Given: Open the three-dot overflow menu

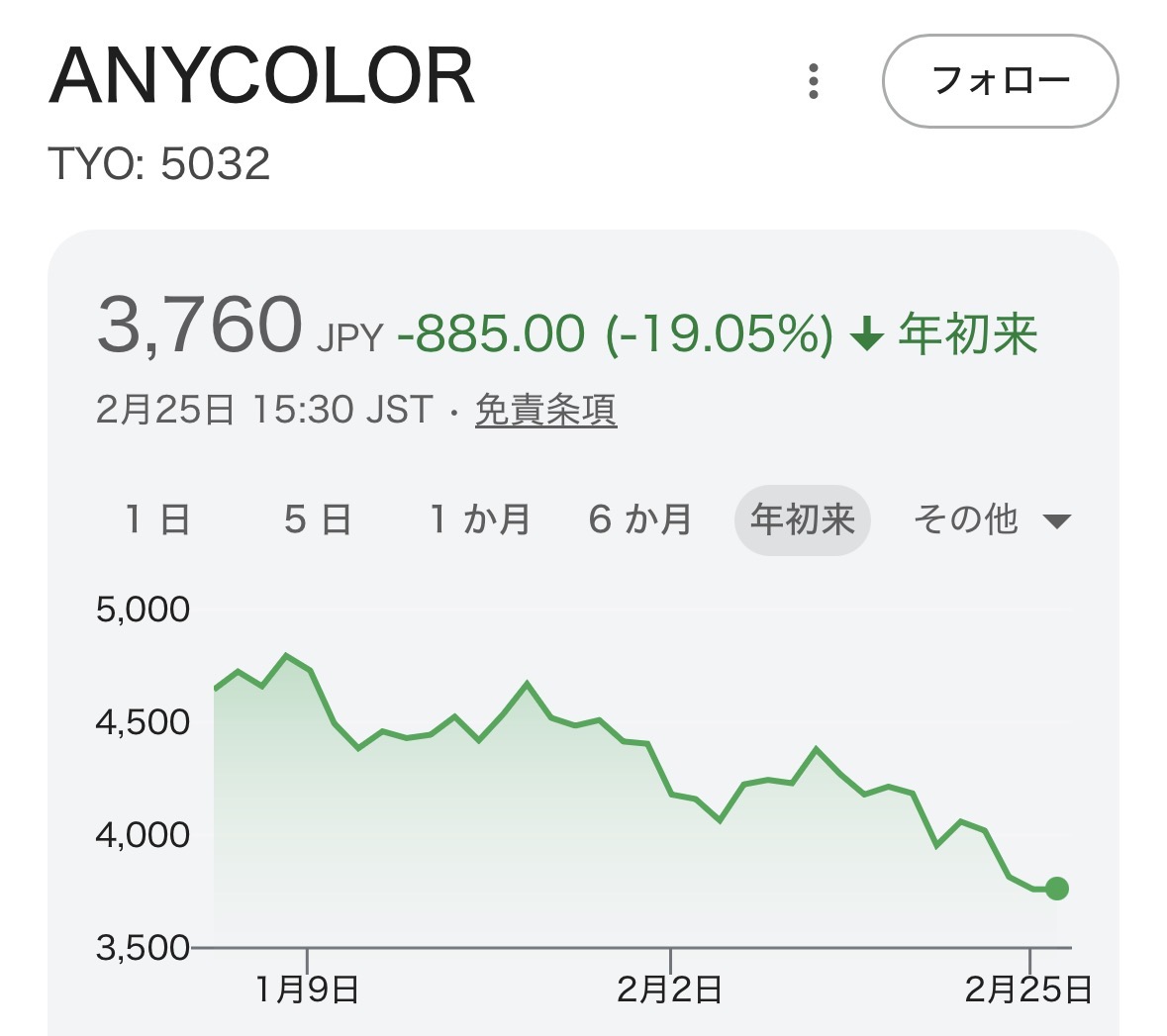Looking at the screenshot, I should pos(813,81).
